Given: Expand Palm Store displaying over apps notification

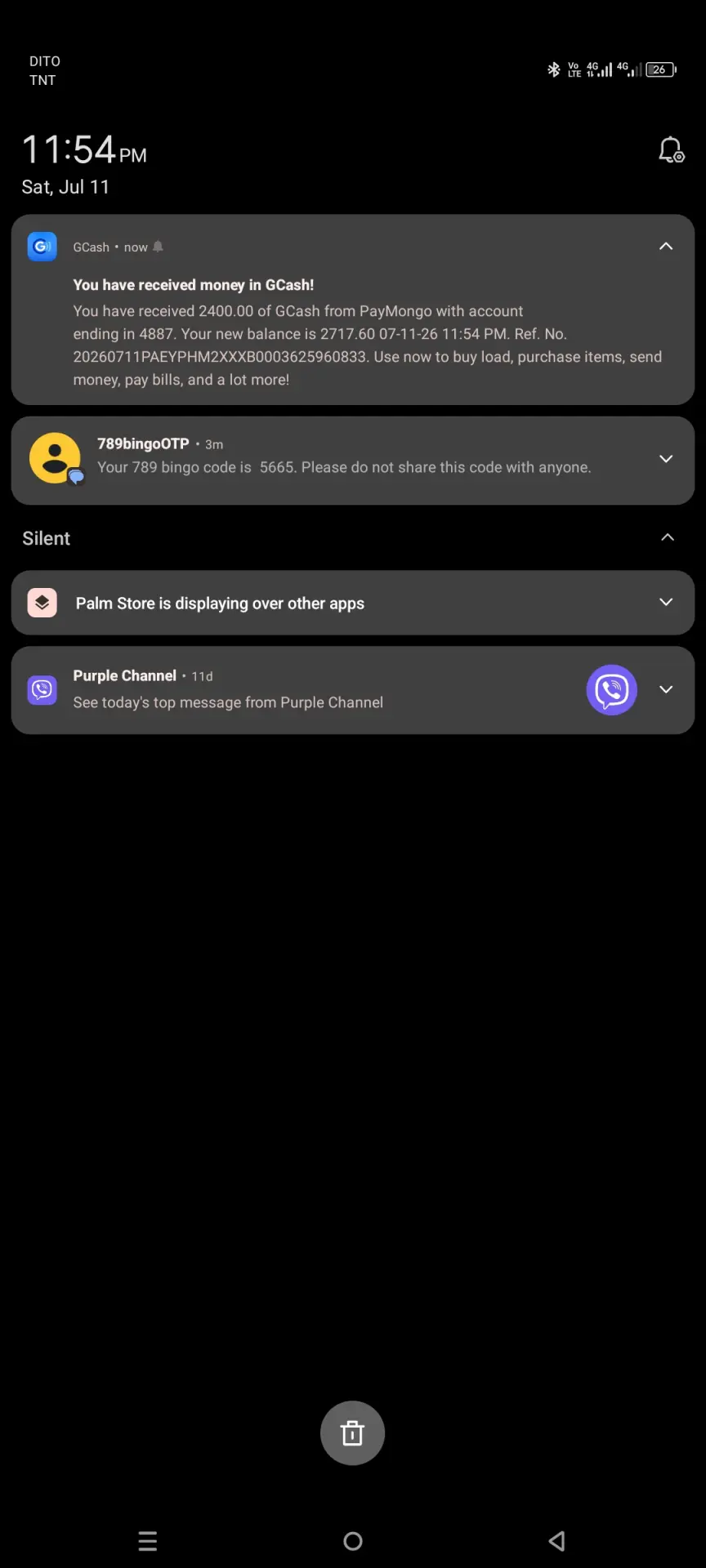Looking at the screenshot, I should [x=666, y=602].
